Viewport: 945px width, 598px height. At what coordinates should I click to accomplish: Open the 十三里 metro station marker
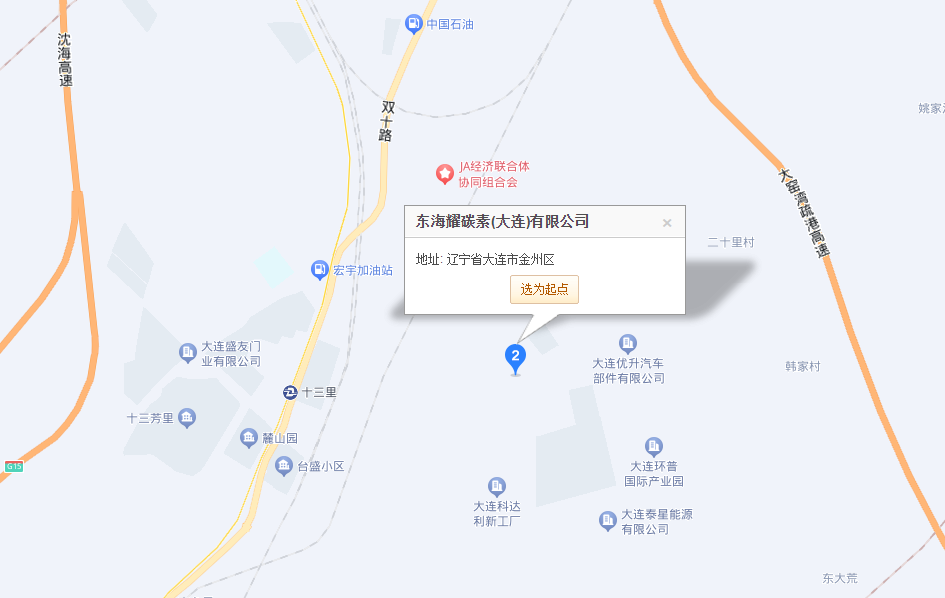290,392
